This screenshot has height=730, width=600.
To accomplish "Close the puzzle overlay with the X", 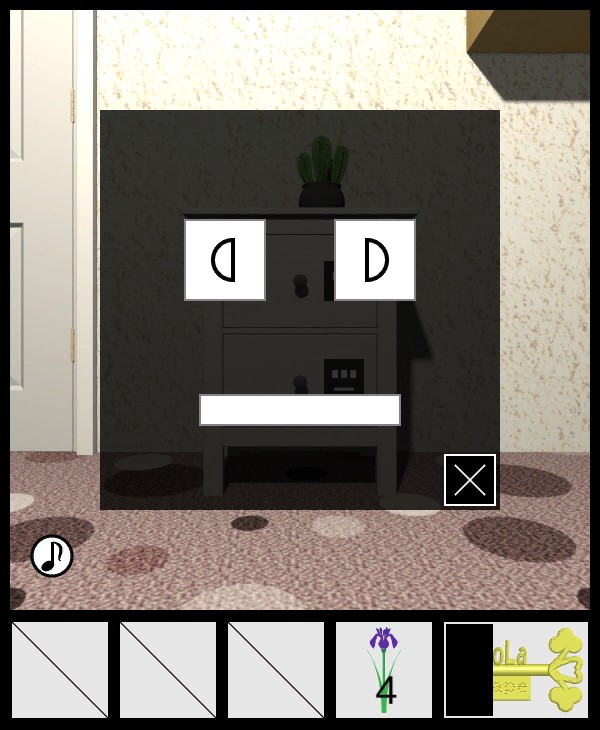I will click(470, 480).
